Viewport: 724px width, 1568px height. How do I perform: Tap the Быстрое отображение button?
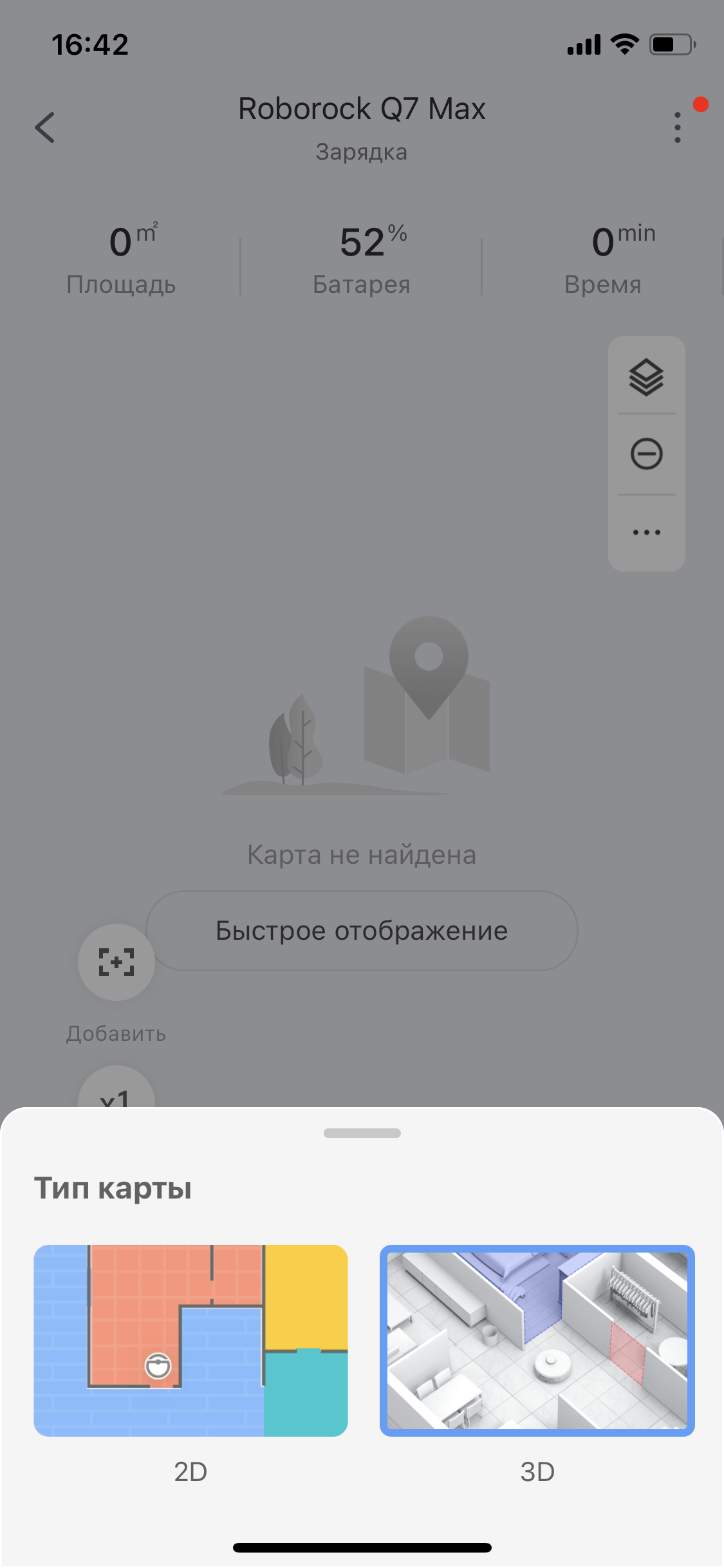coord(362,931)
